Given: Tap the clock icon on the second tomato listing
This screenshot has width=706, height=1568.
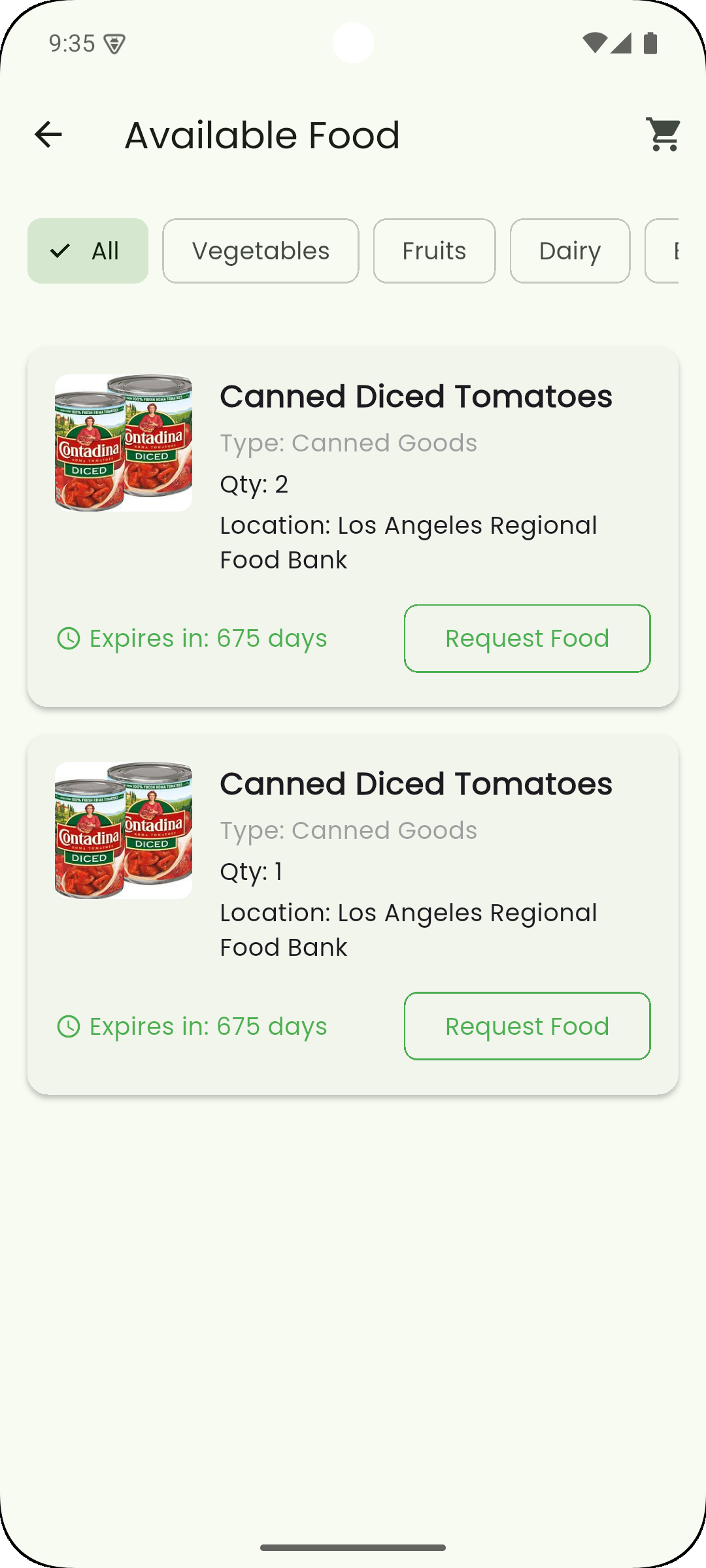Looking at the screenshot, I should pyautogui.click(x=69, y=1026).
